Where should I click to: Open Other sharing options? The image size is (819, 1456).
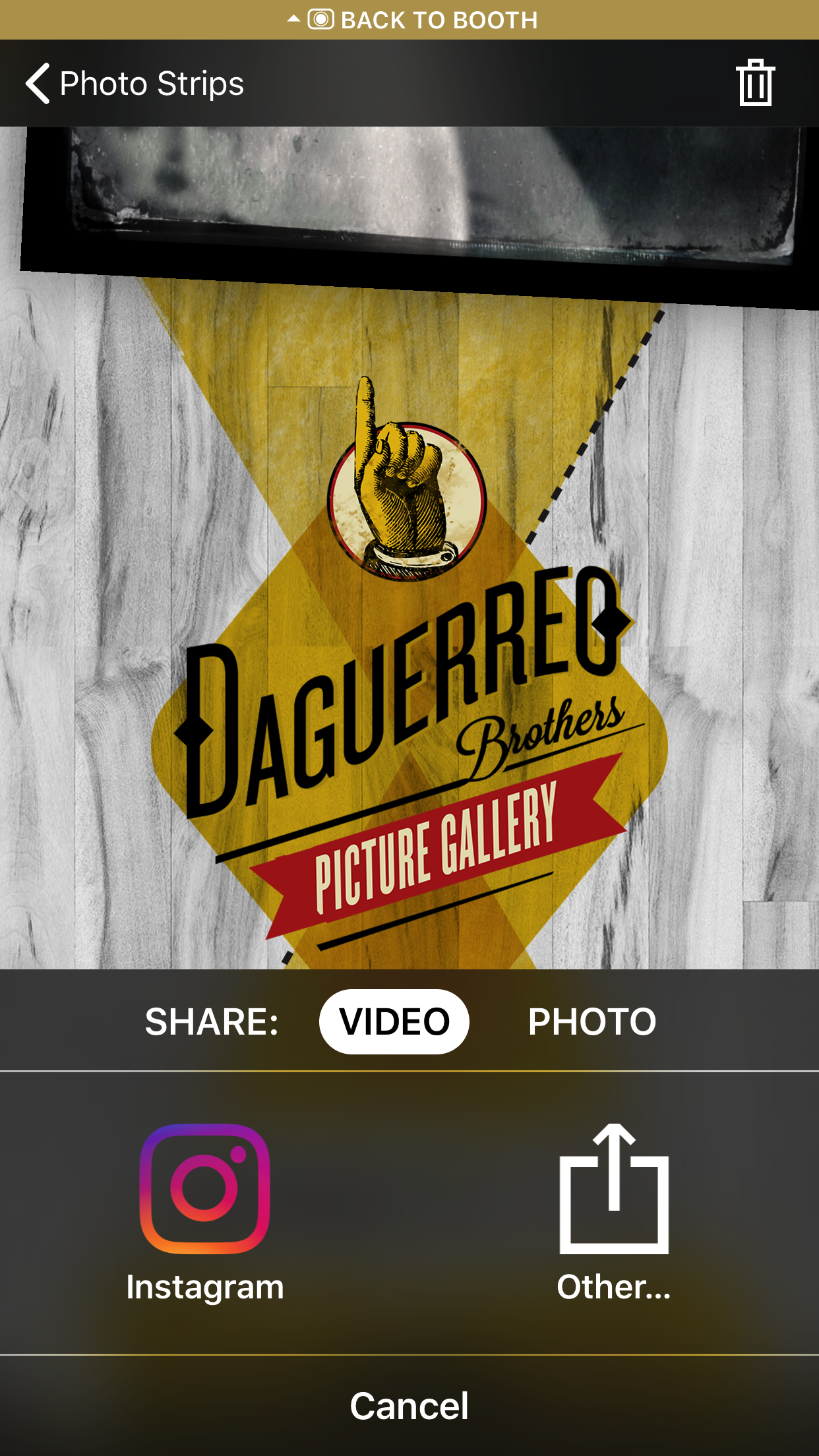614,1213
